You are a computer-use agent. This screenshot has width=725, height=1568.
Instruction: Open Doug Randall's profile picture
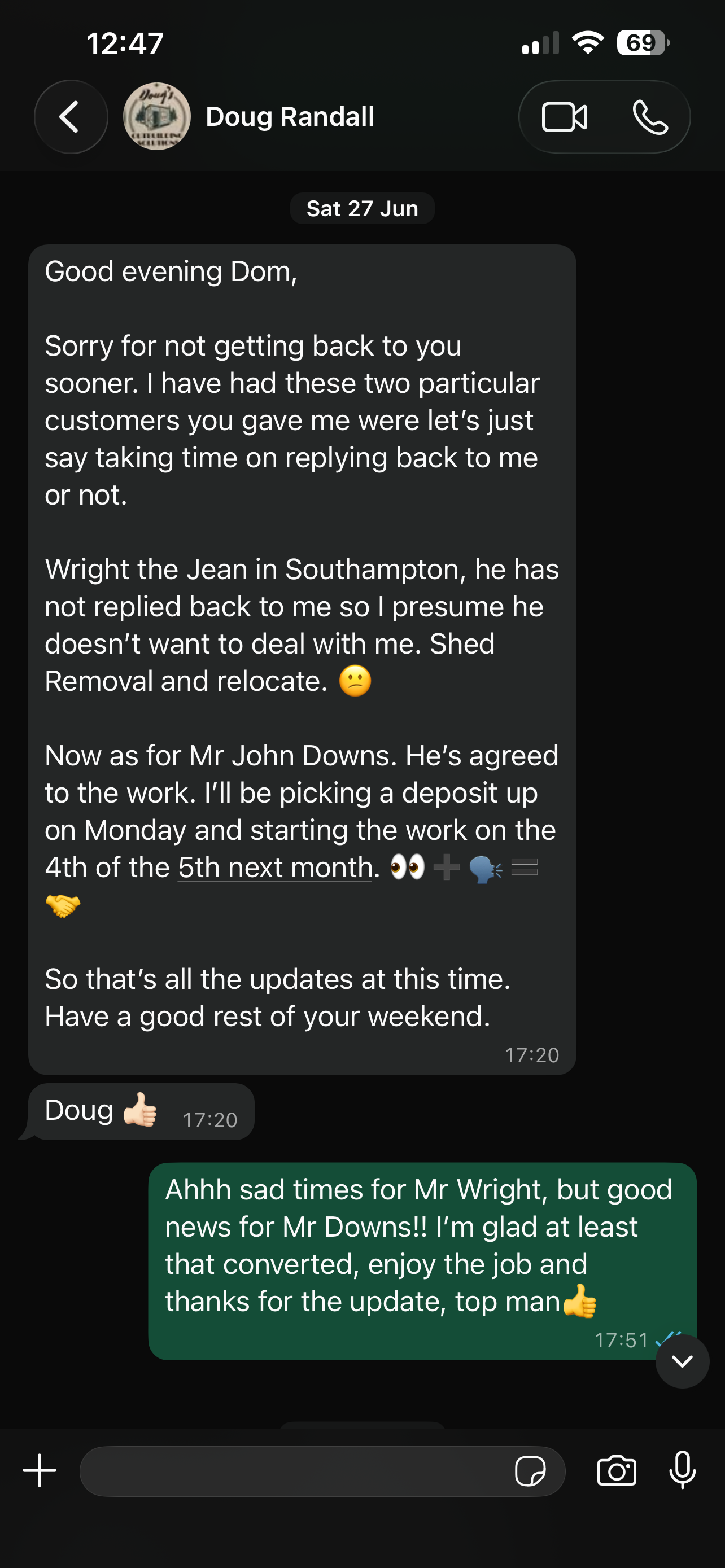tap(157, 117)
